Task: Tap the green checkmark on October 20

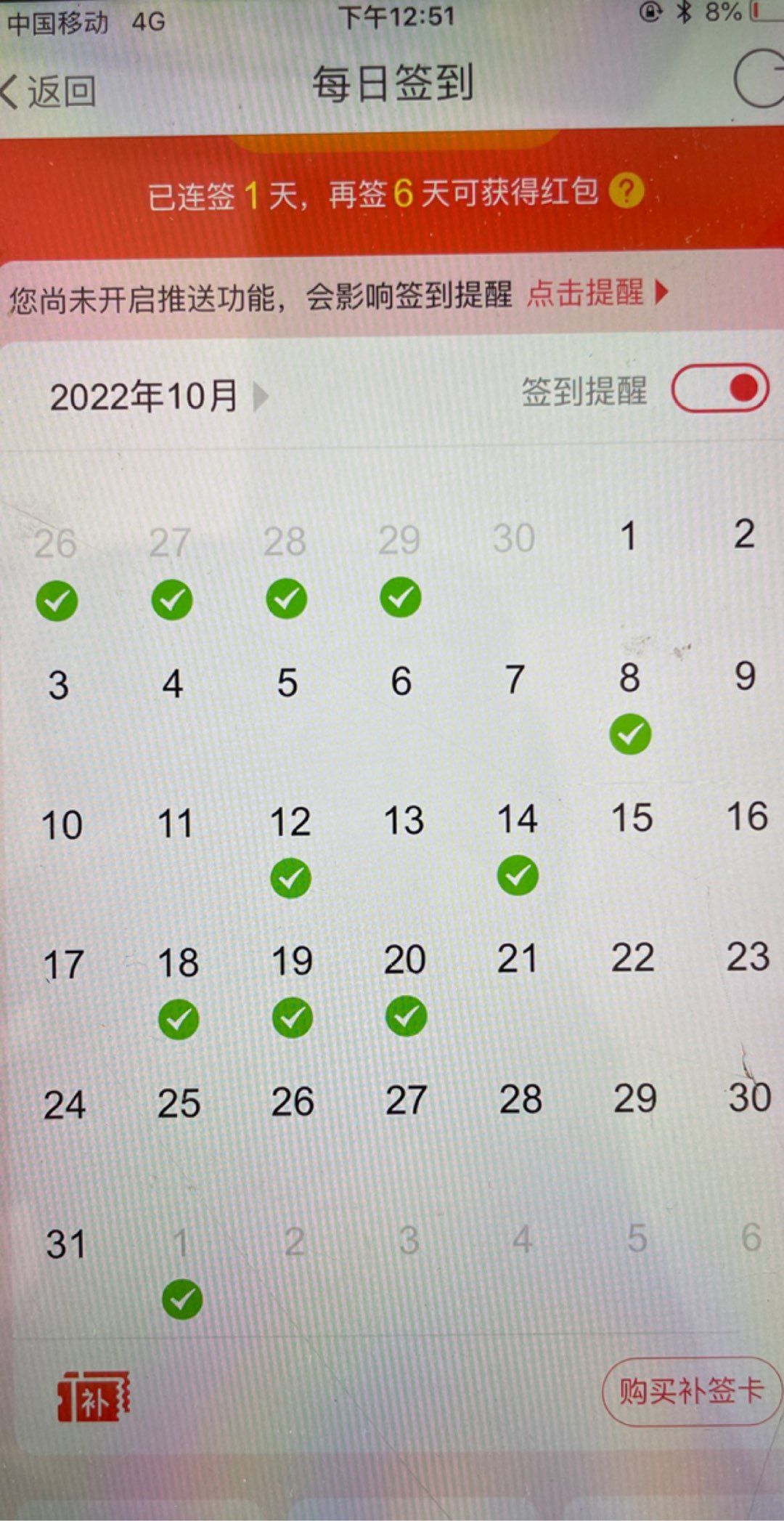Action: pos(404,1017)
